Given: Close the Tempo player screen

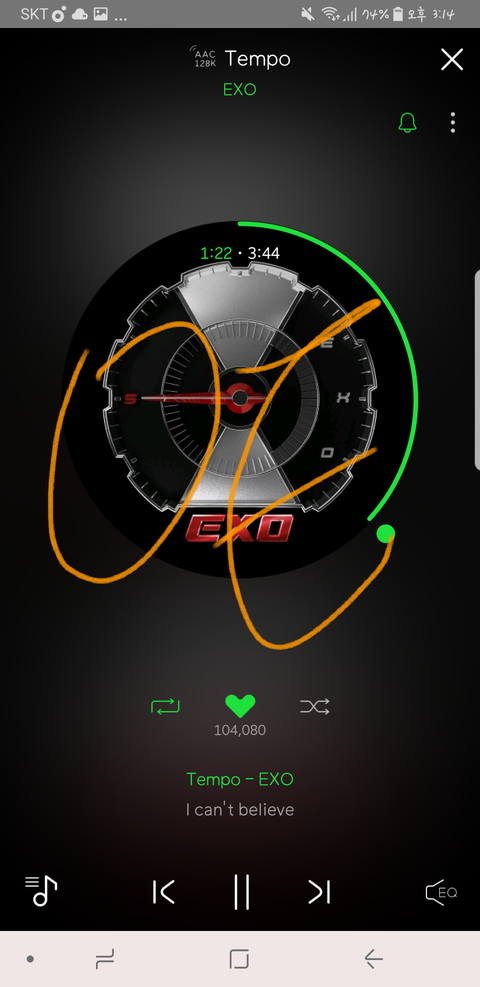Looking at the screenshot, I should 452,59.
